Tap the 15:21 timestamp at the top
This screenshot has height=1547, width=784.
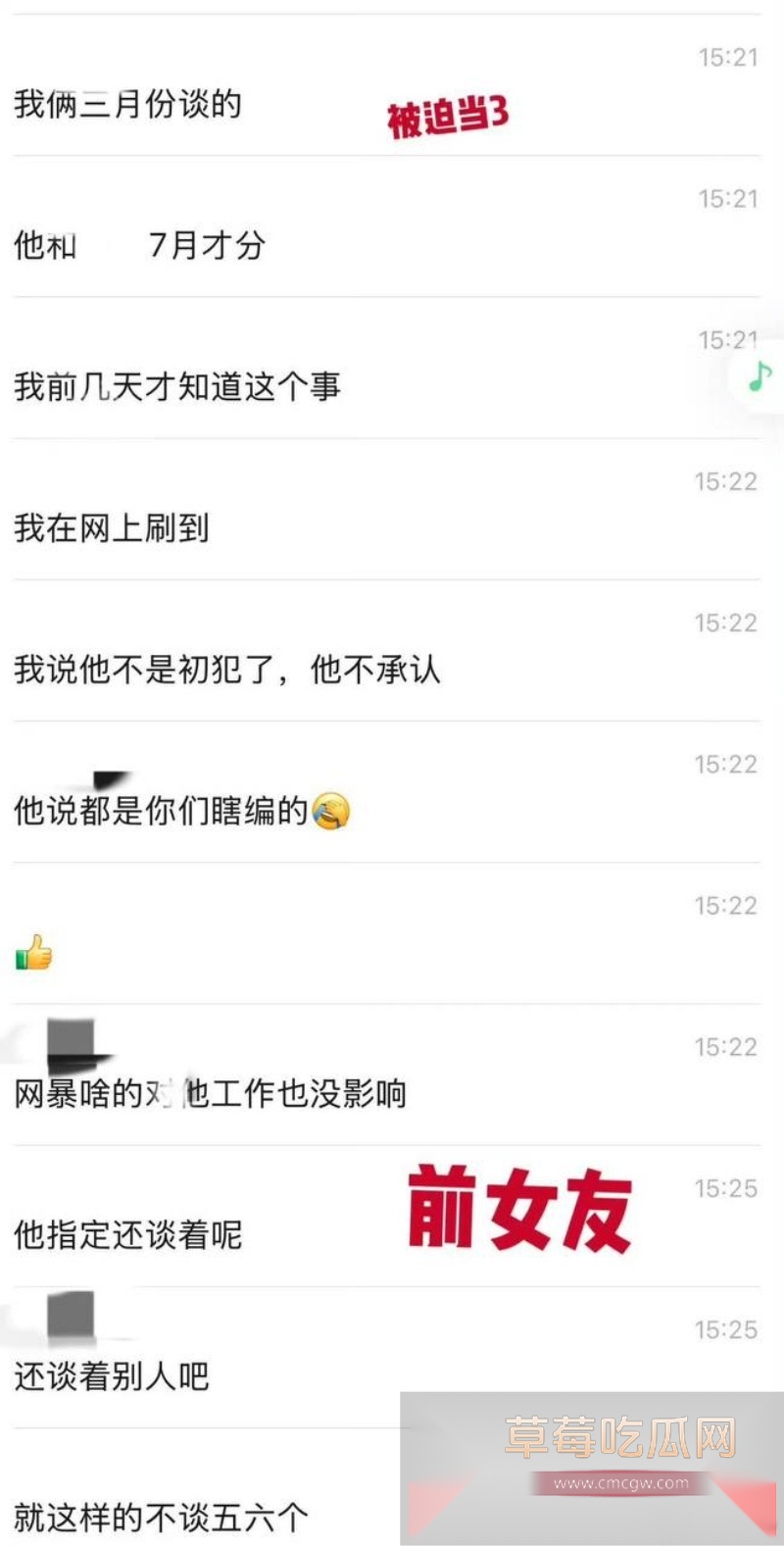coord(725,58)
